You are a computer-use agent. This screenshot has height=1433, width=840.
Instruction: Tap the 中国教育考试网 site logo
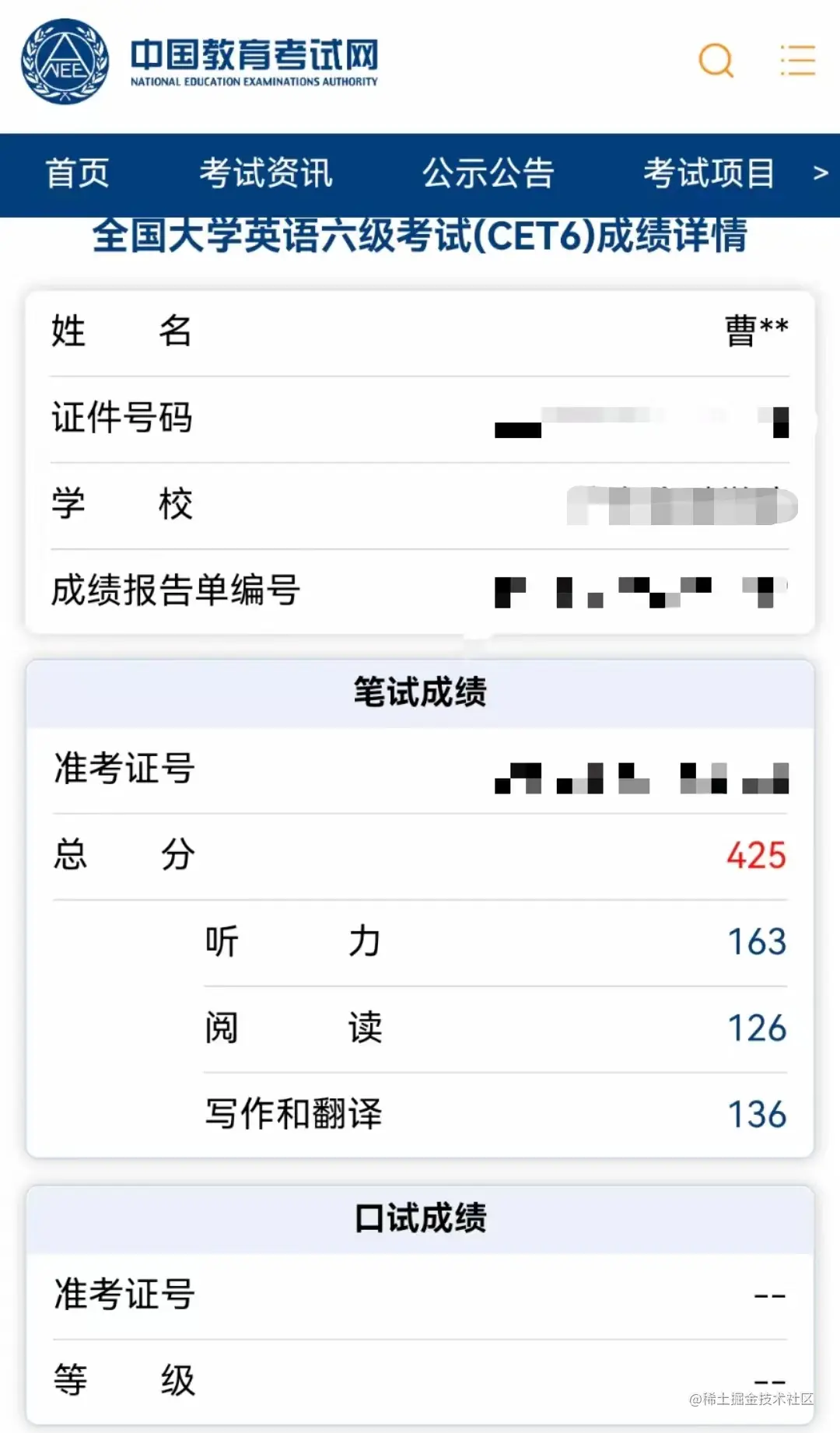200,61
